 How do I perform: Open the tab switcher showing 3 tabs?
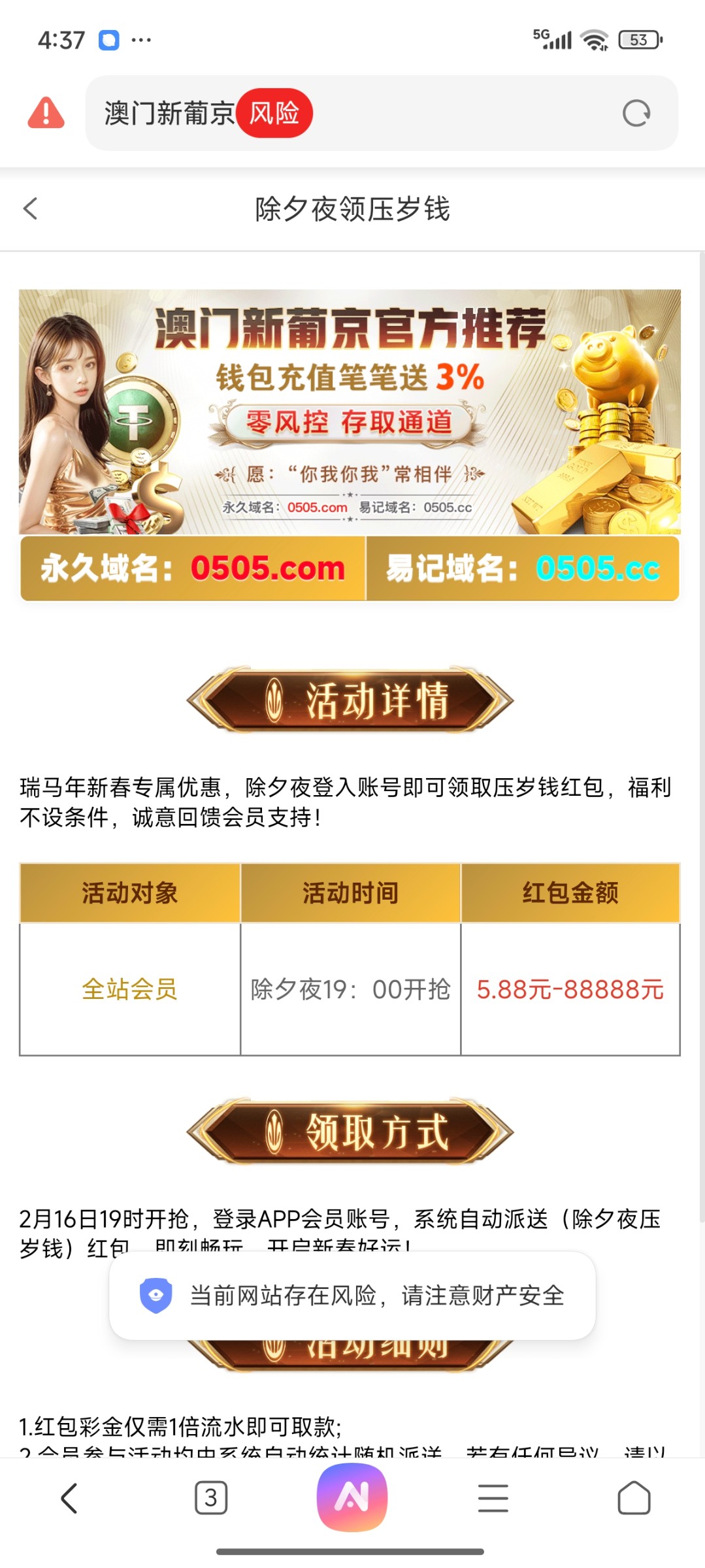coord(211,1497)
